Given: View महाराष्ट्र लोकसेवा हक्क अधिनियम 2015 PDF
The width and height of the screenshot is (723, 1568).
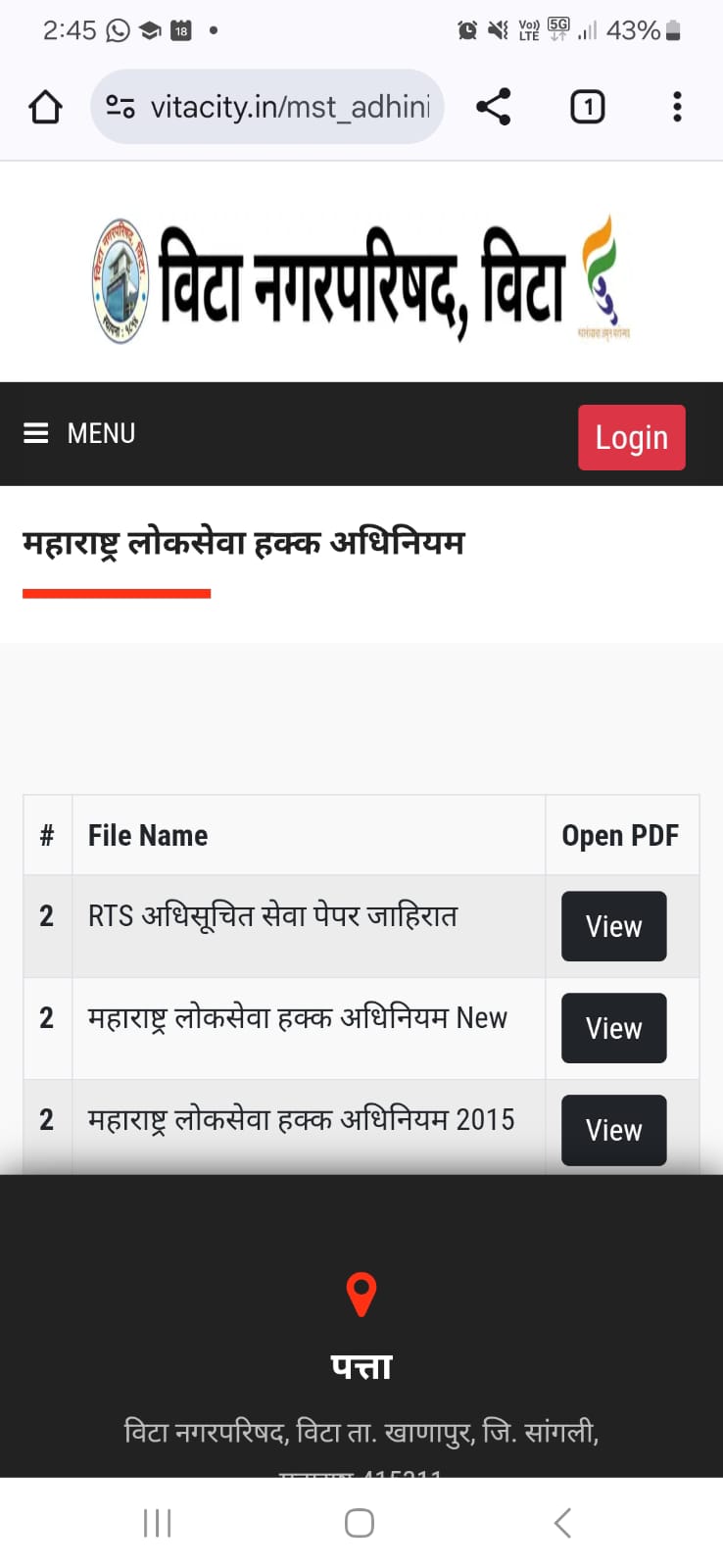Looking at the screenshot, I should point(614,1130).
